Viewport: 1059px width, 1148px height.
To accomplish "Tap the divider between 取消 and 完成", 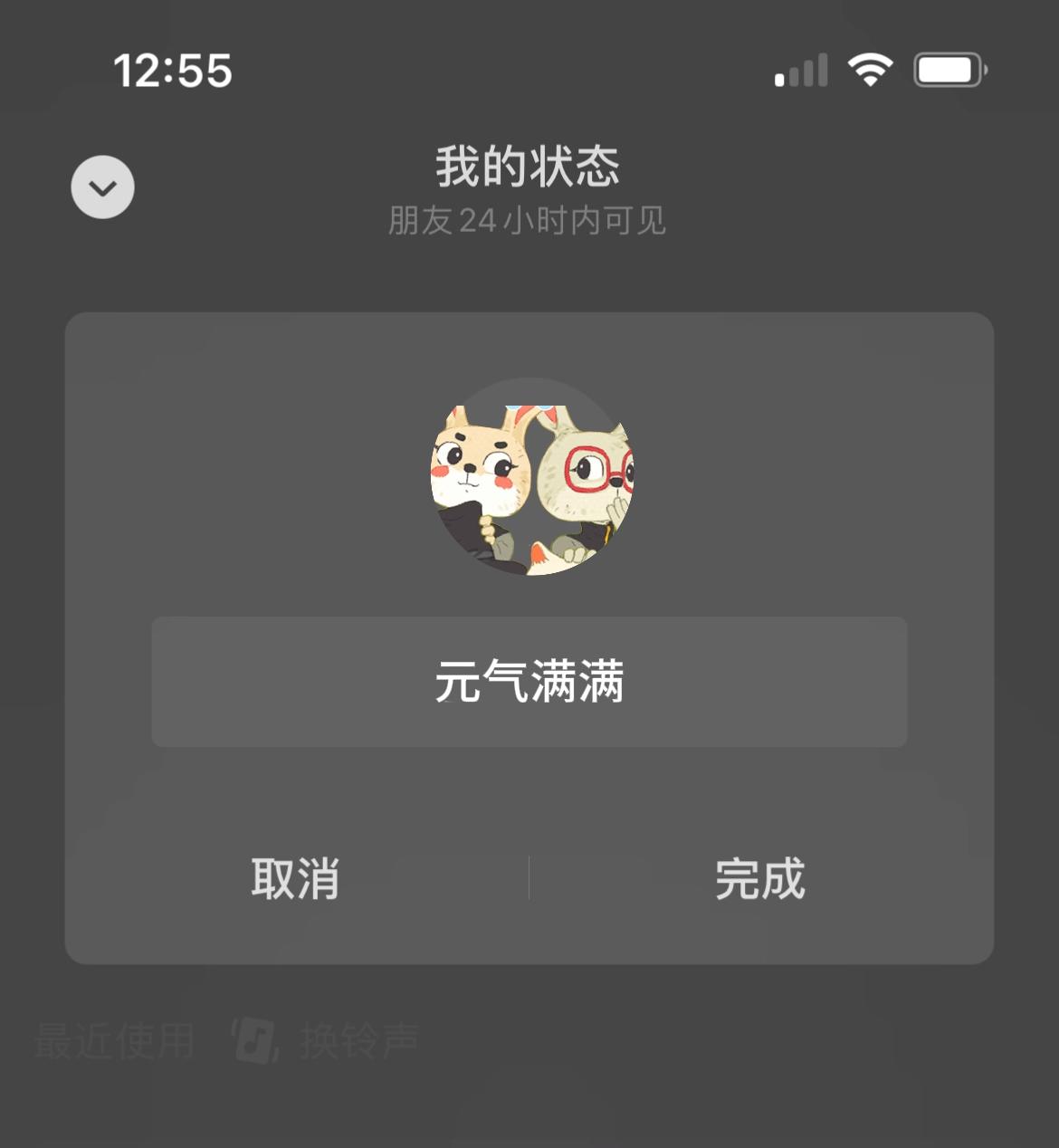I will point(529,875).
